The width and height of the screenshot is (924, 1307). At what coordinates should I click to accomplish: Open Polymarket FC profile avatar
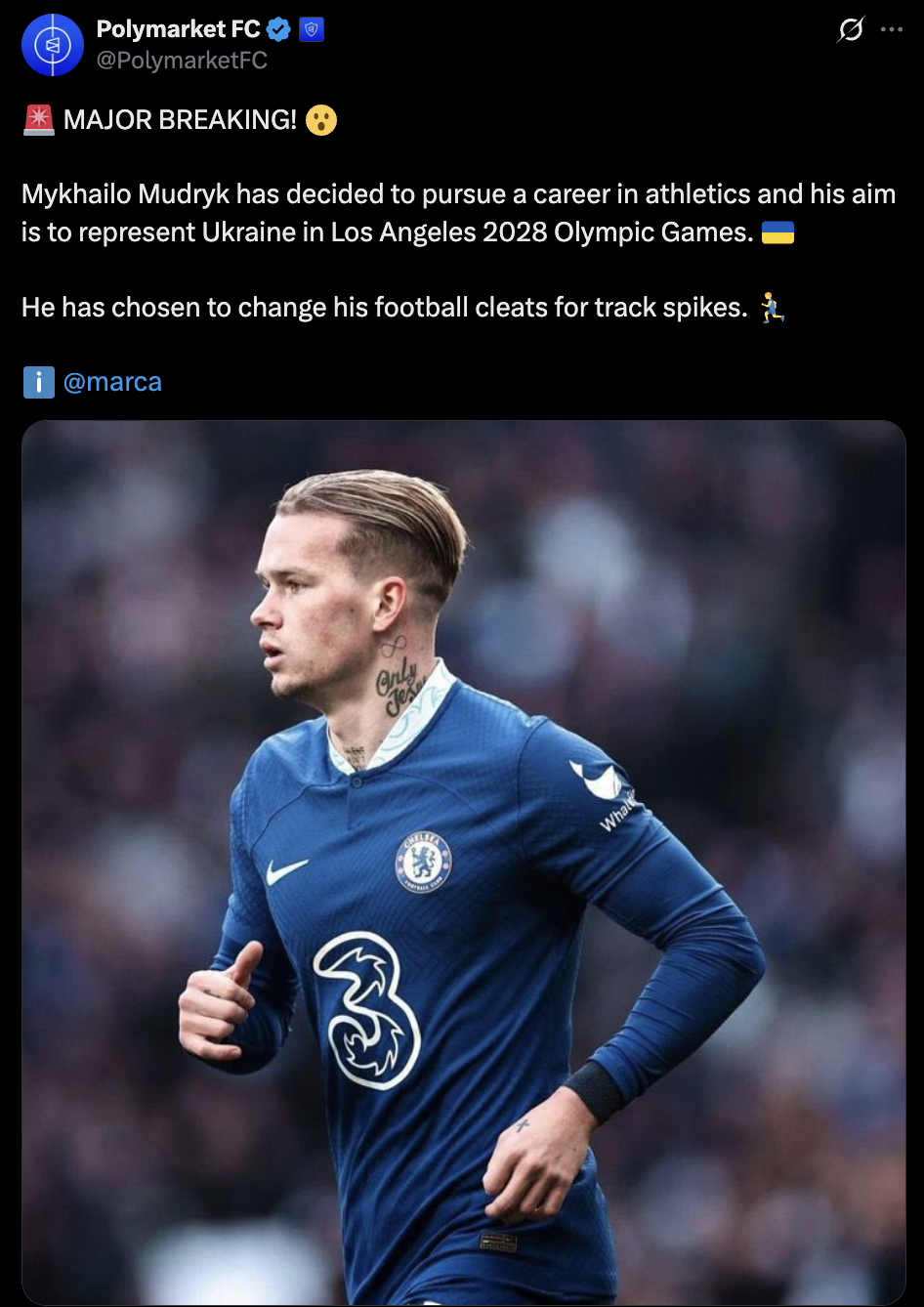pyautogui.click(x=53, y=45)
